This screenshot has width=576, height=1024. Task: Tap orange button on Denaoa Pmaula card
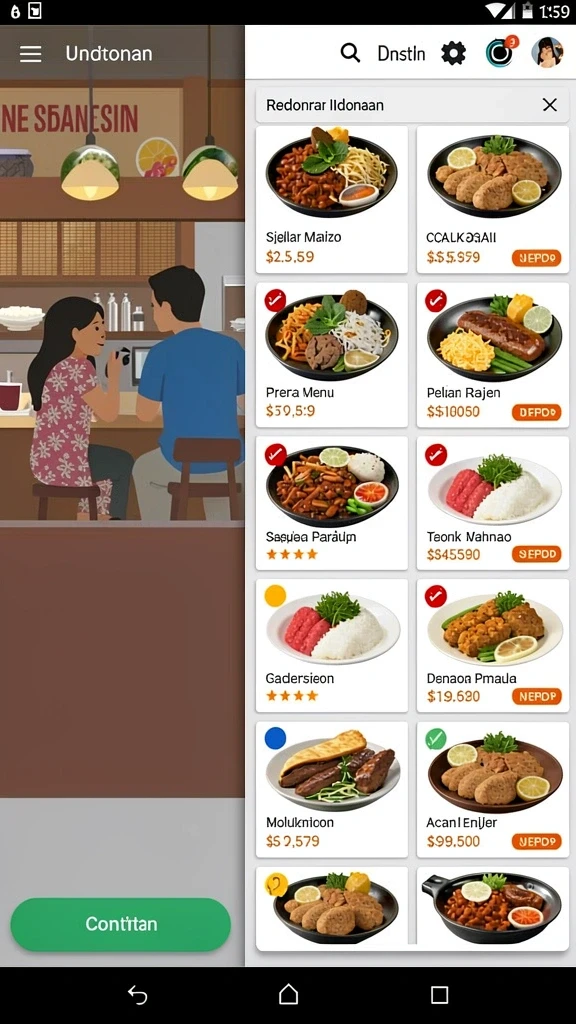pos(536,697)
